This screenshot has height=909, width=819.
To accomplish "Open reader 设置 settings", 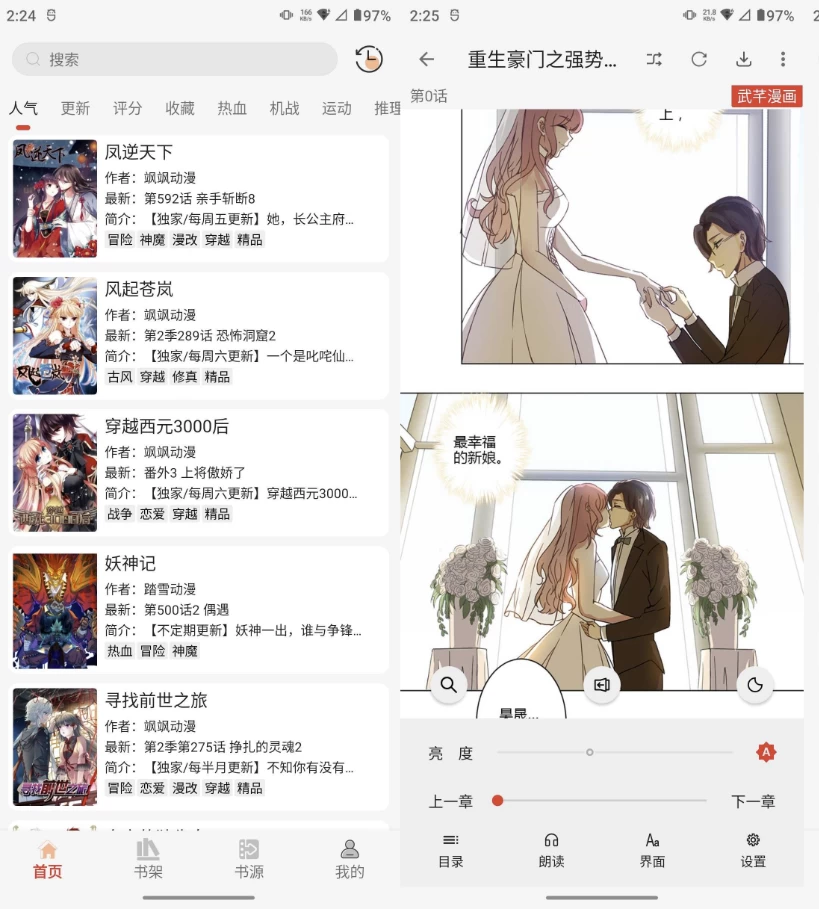I will (753, 850).
